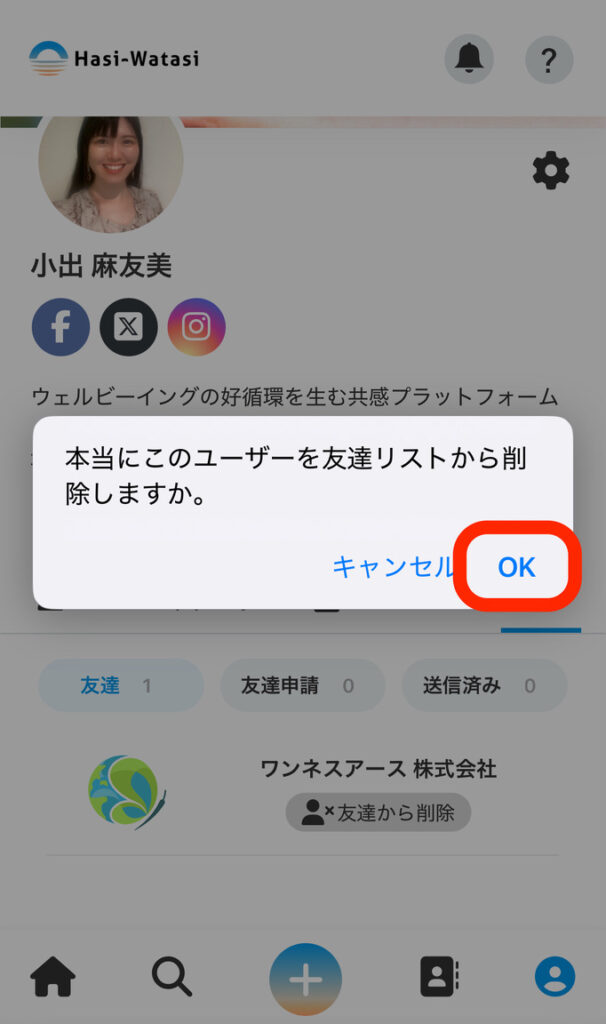This screenshot has width=606, height=1024.
Task: Tap キャンセル to dismiss the dialog
Action: click(x=392, y=567)
